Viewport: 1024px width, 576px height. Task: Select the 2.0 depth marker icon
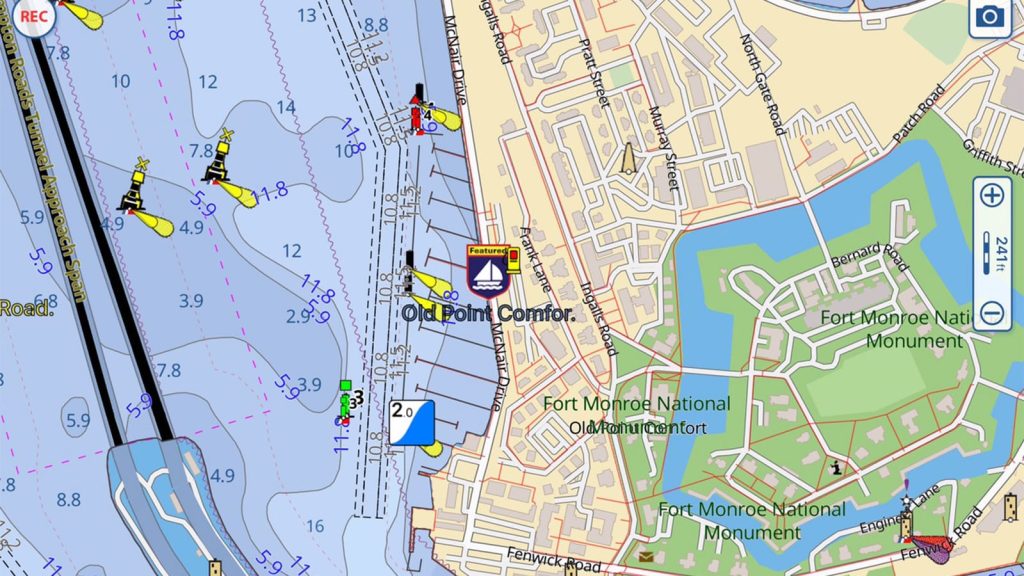[412, 423]
